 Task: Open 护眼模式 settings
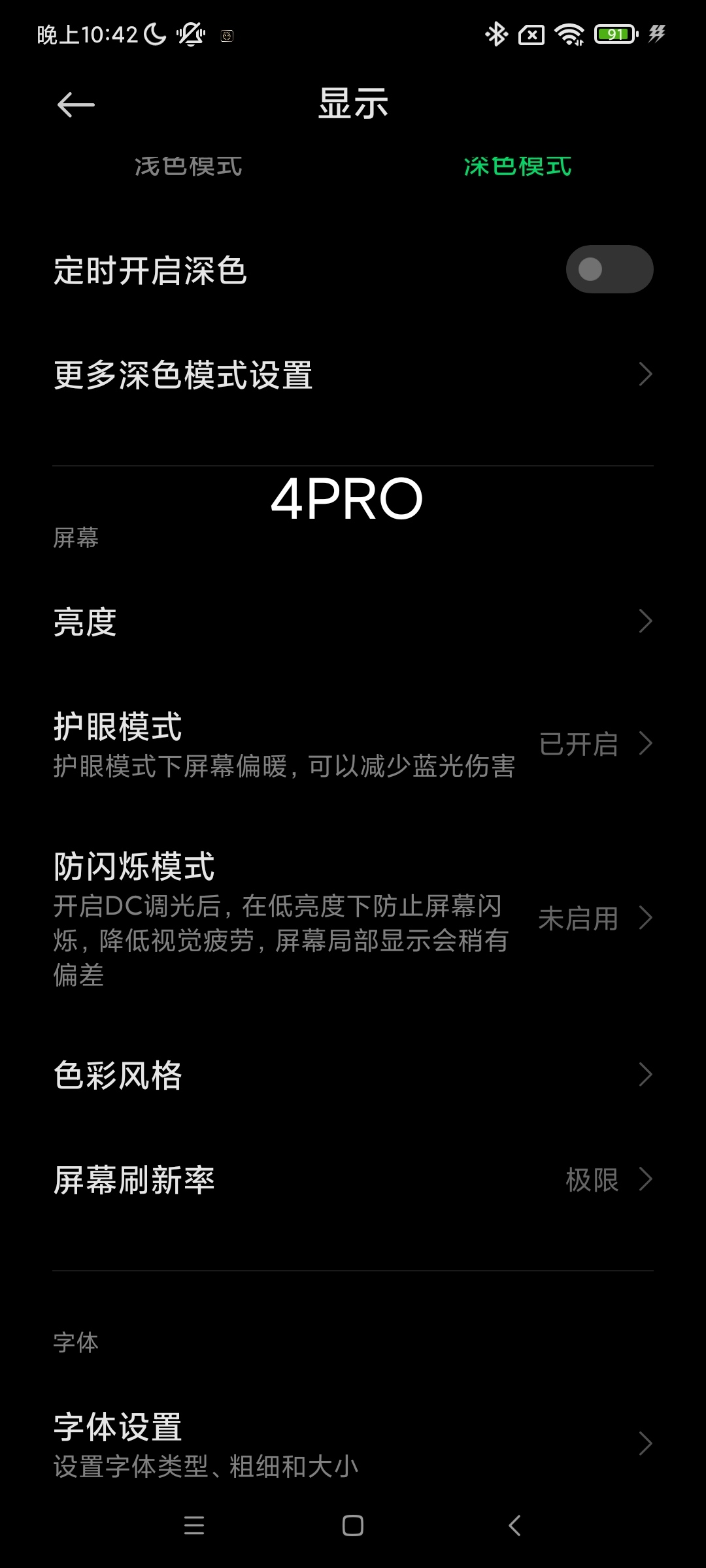pos(353,745)
